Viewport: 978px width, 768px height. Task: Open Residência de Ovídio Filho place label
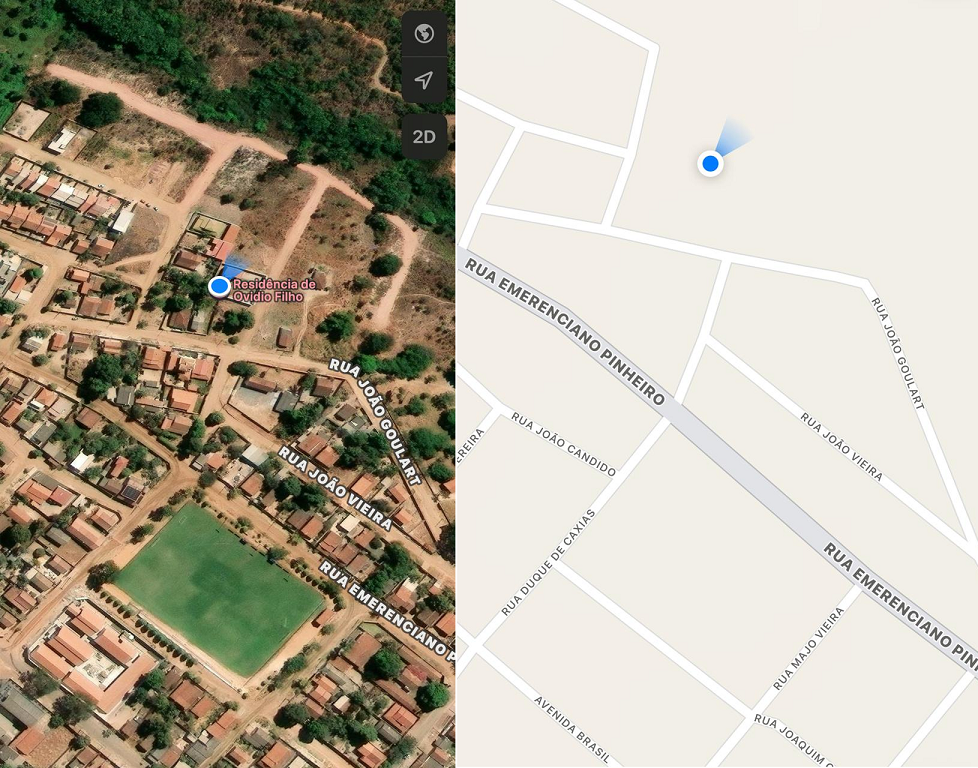tap(273, 289)
